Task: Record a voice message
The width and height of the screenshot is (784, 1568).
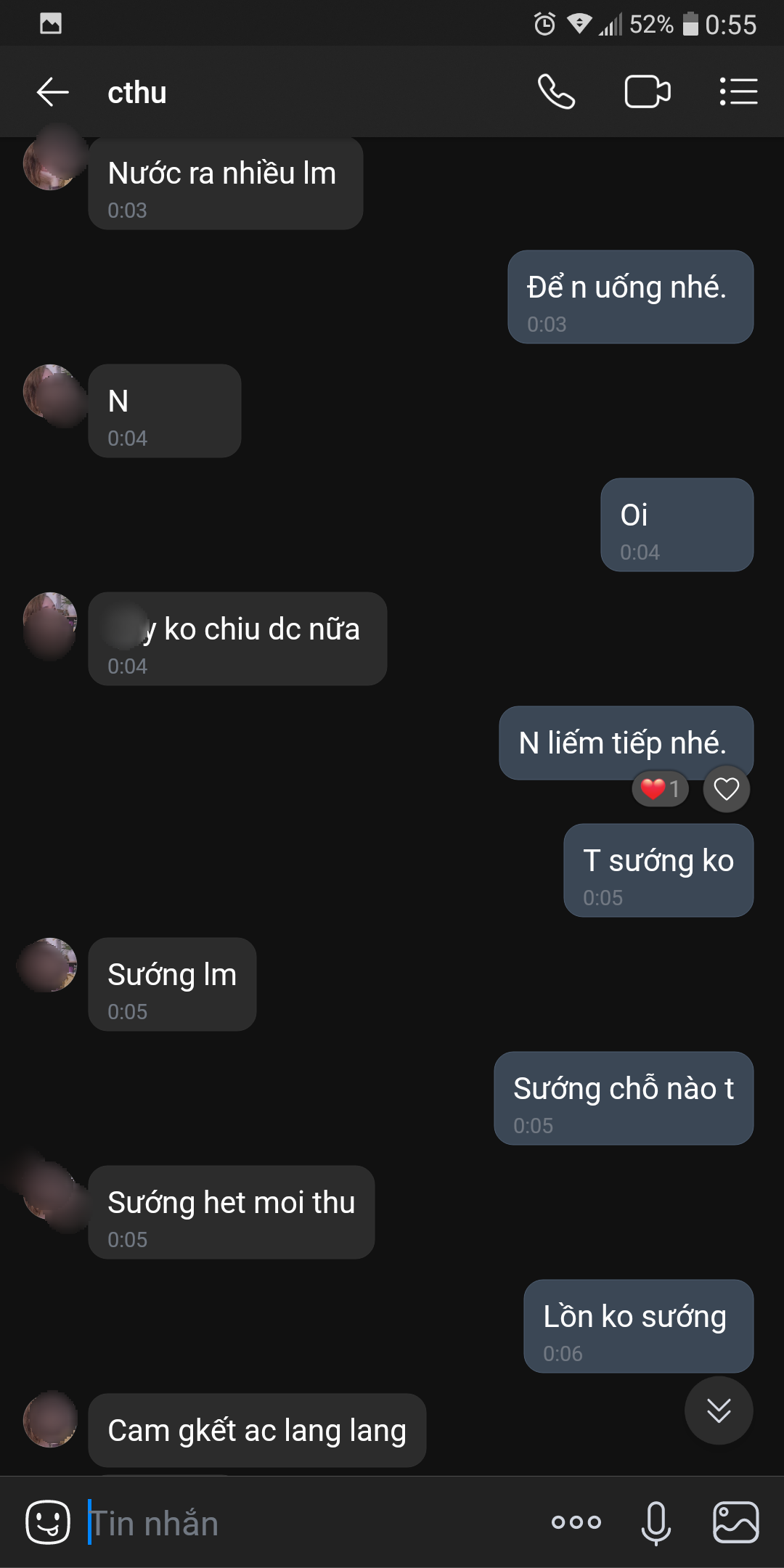Action: [x=656, y=1522]
